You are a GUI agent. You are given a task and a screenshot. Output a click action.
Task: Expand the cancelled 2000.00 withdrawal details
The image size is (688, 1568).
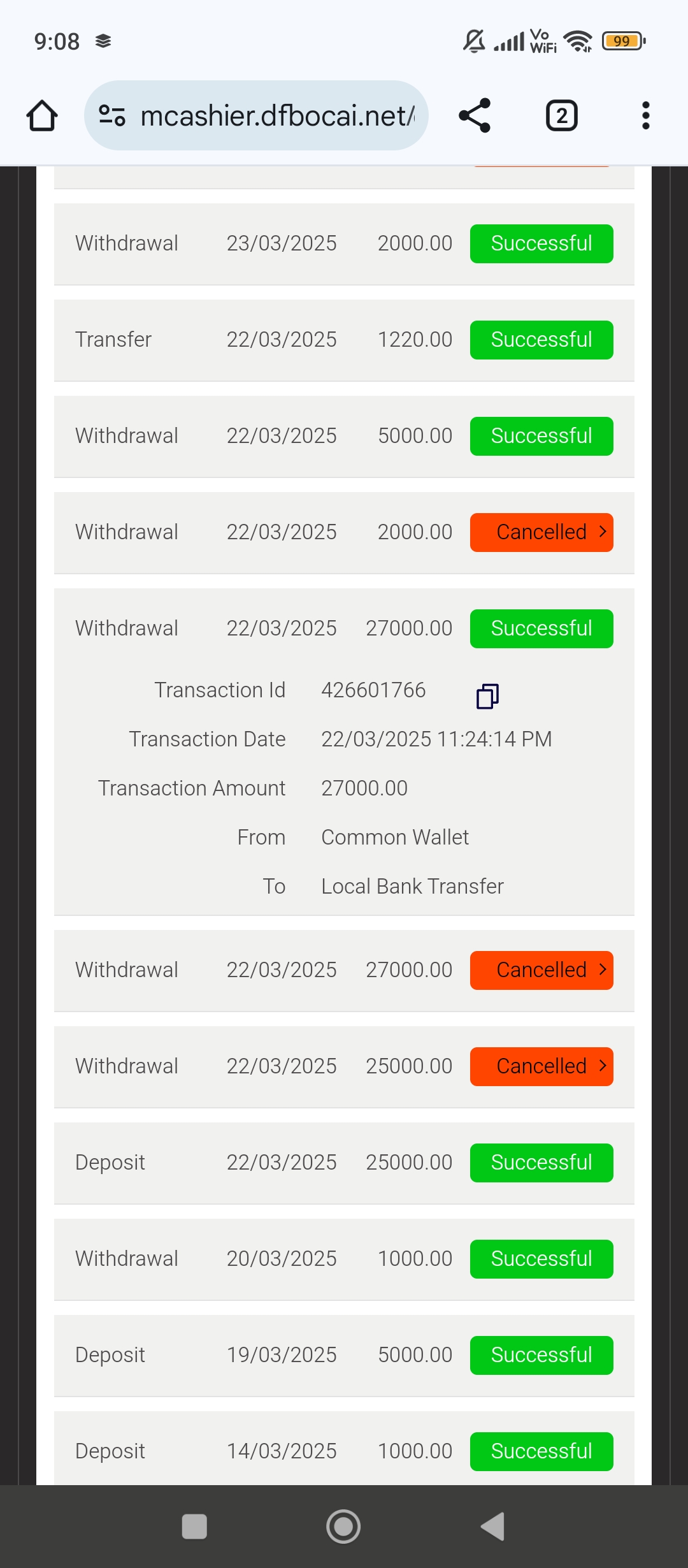[541, 532]
